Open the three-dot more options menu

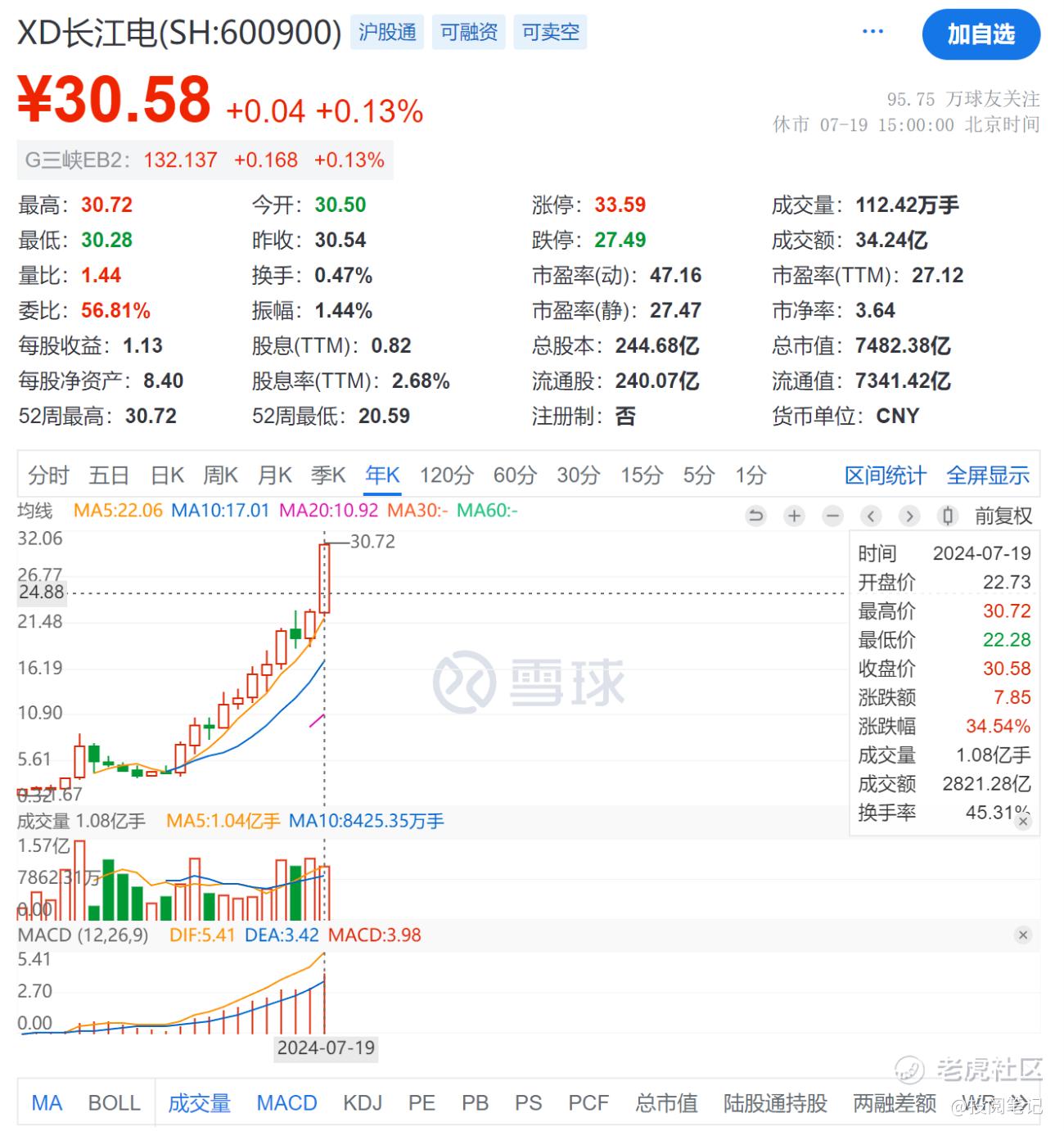click(x=872, y=31)
